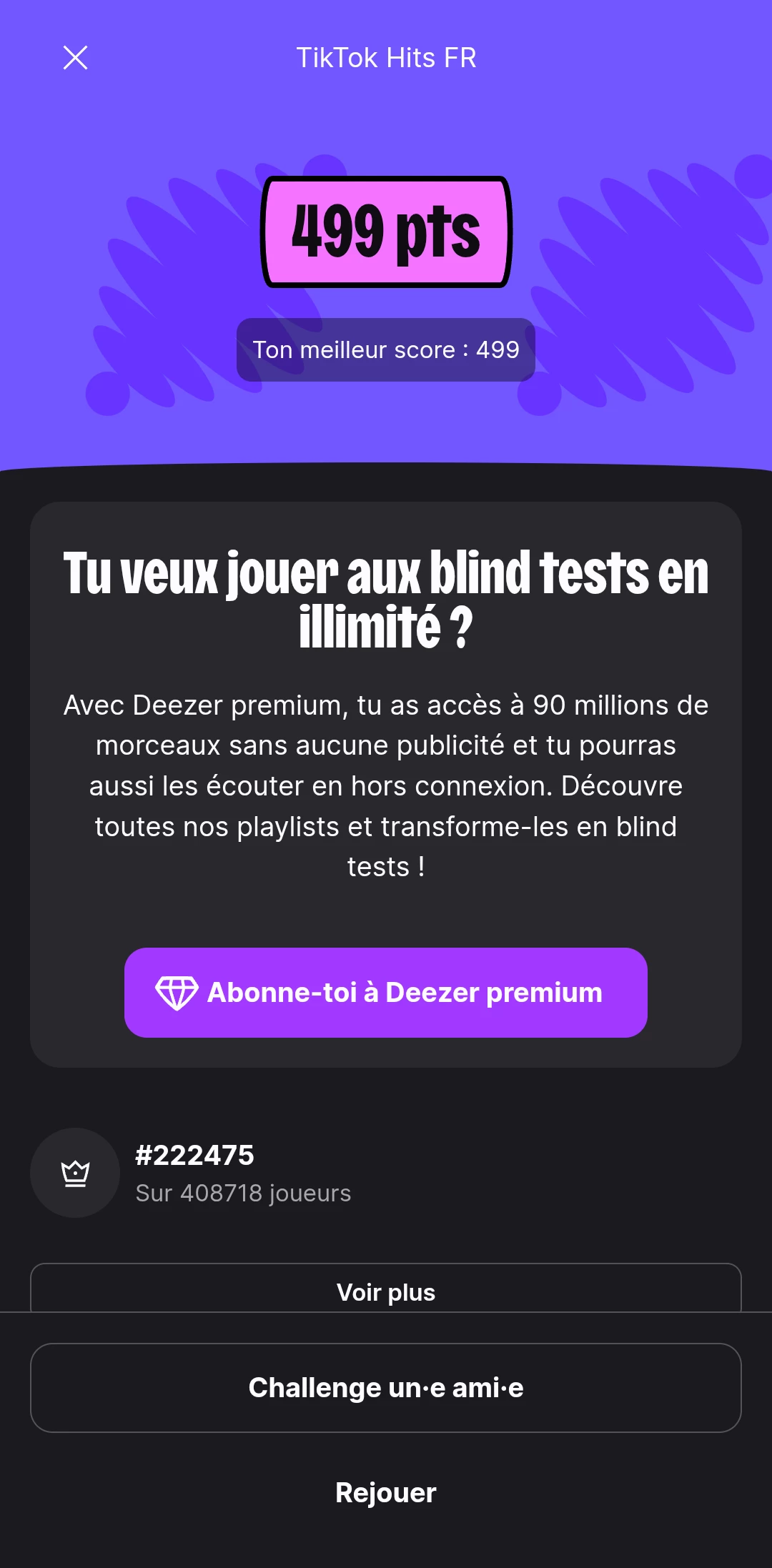Image resolution: width=772 pixels, height=1568 pixels.
Task: Subscribe via Abonne-toi à Deezer premium
Action: 386,992
